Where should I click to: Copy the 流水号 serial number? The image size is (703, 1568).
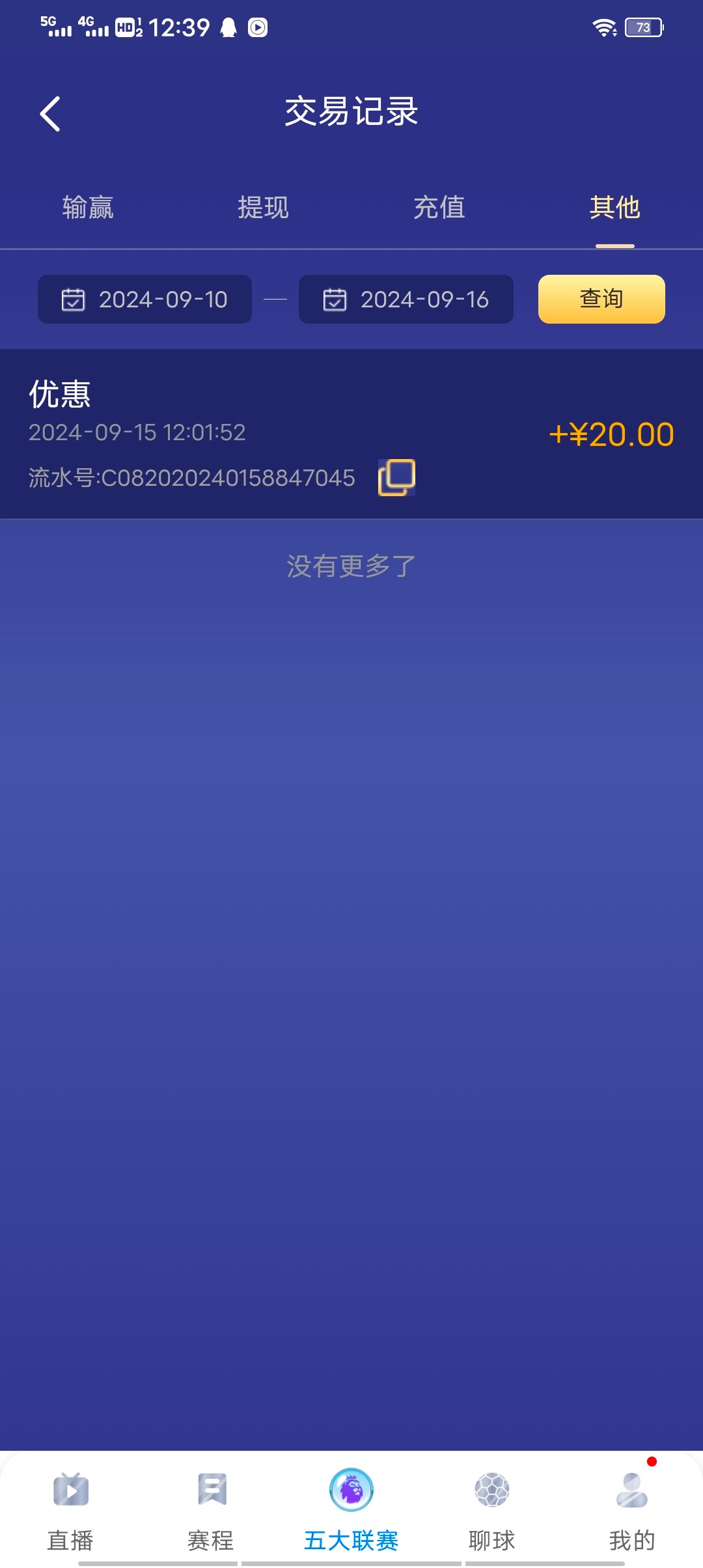point(396,477)
